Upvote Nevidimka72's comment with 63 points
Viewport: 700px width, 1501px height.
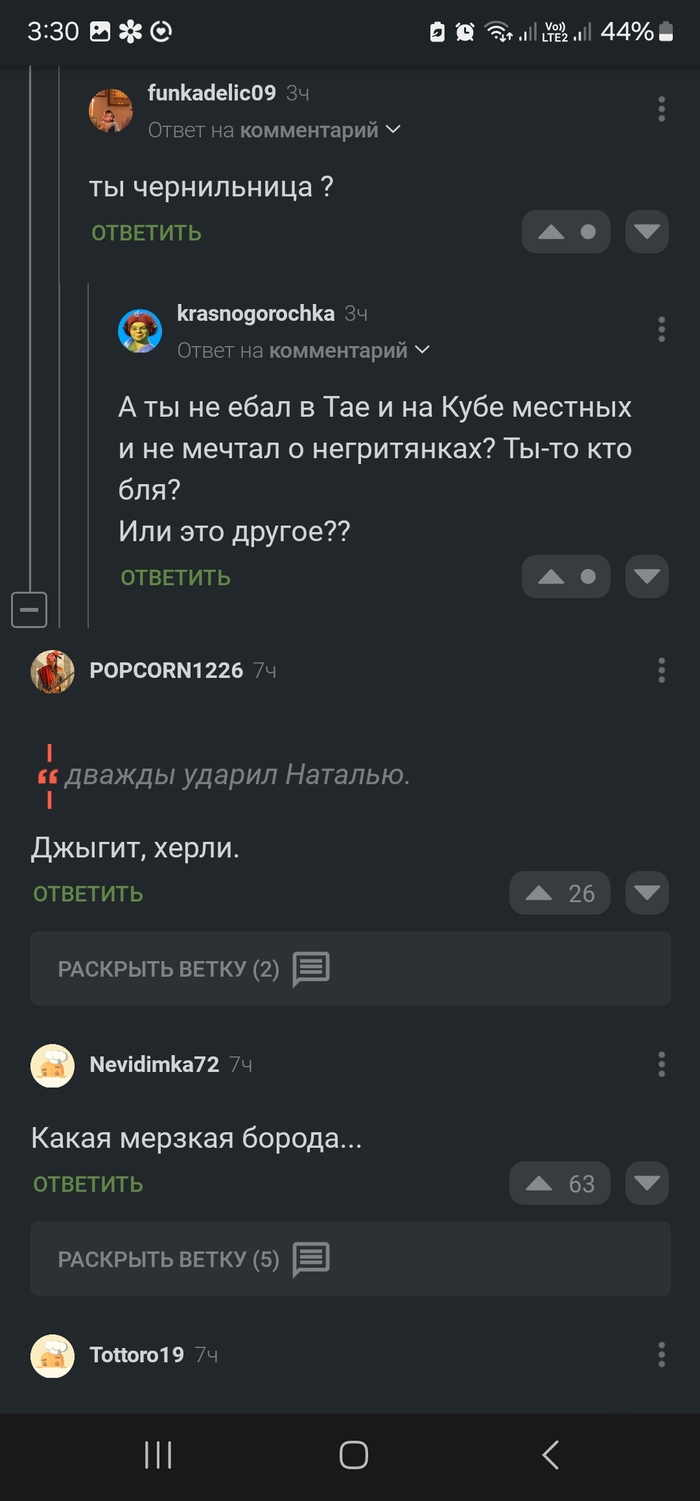coord(540,1184)
